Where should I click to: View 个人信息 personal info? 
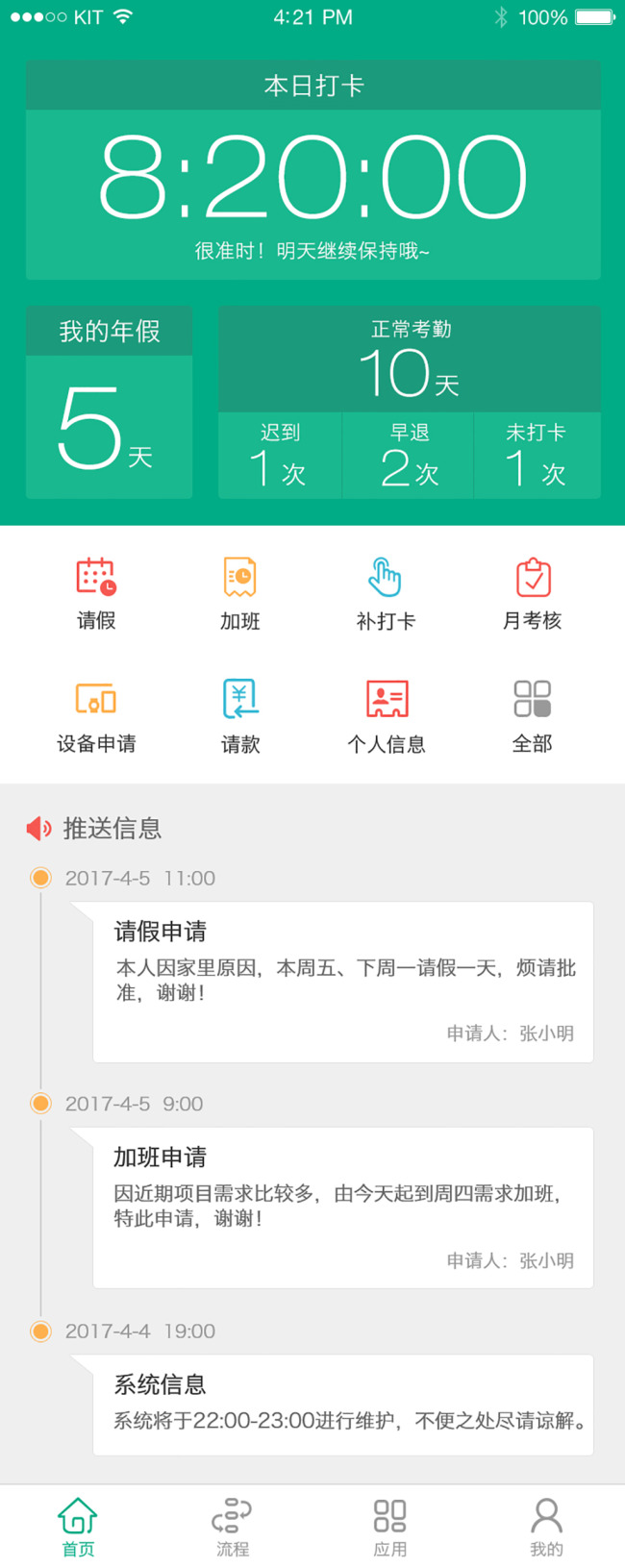[x=386, y=714]
